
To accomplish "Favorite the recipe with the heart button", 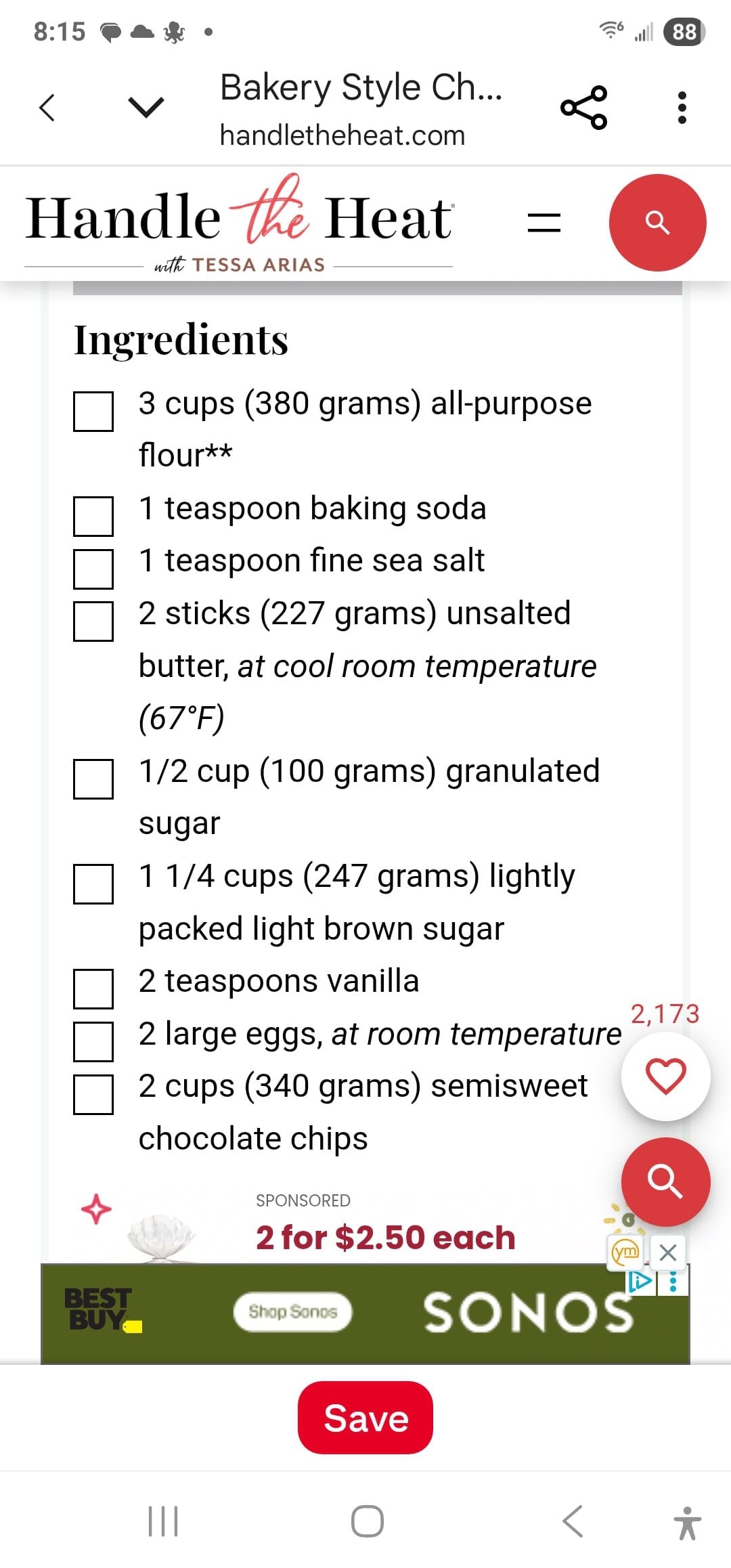I will (665, 1076).
